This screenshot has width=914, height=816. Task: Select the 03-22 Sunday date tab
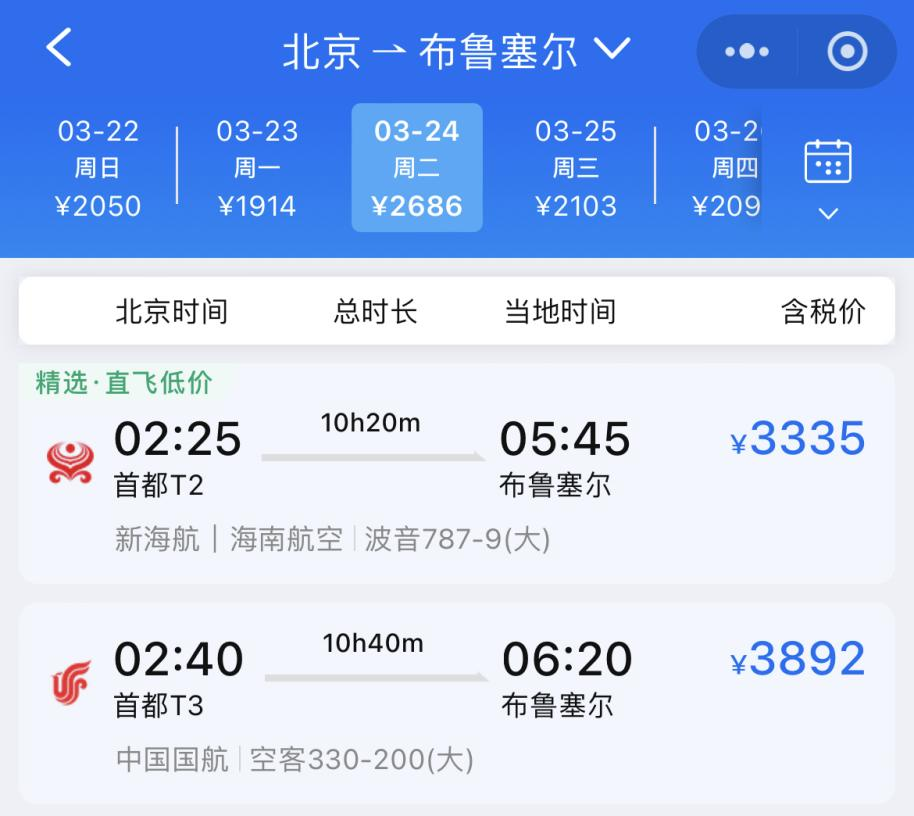tap(98, 168)
